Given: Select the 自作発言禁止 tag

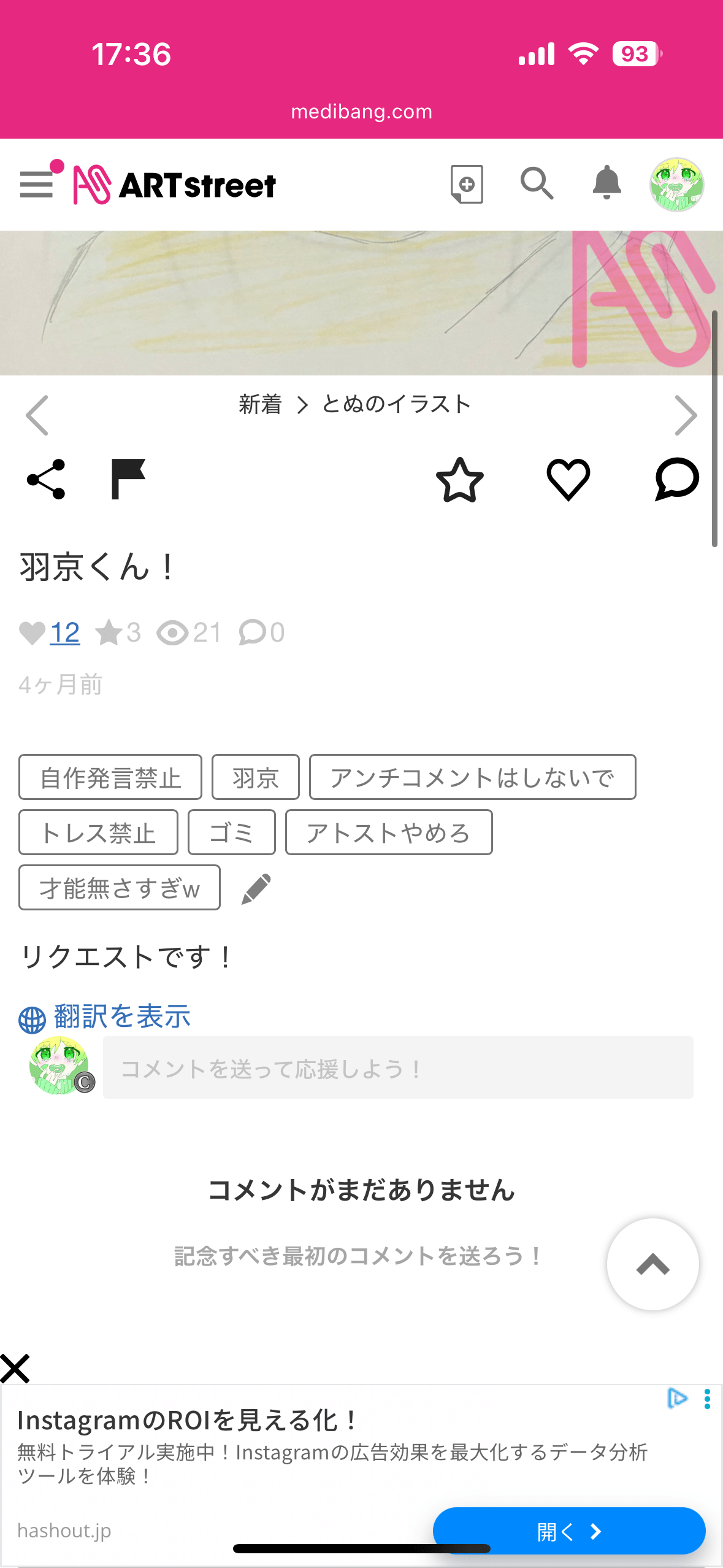Looking at the screenshot, I should (110, 777).
